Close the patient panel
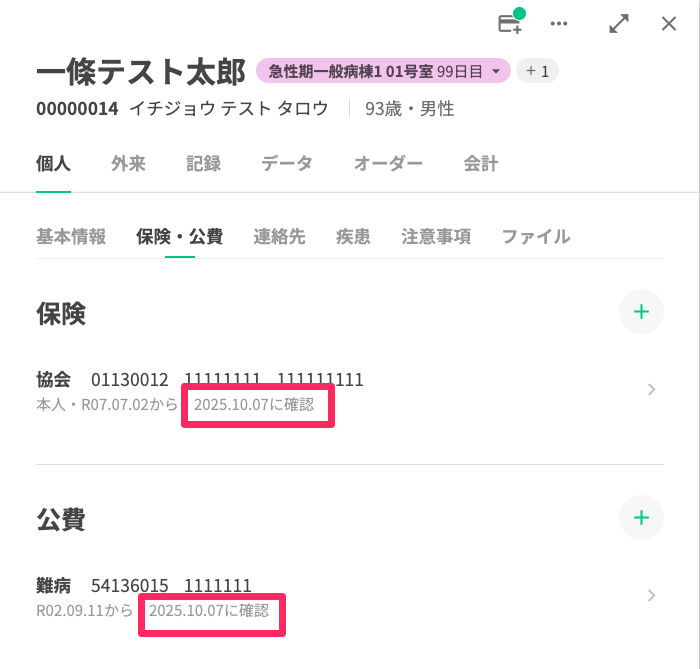This screenshot has height=669, width=700. coord(669,24)
